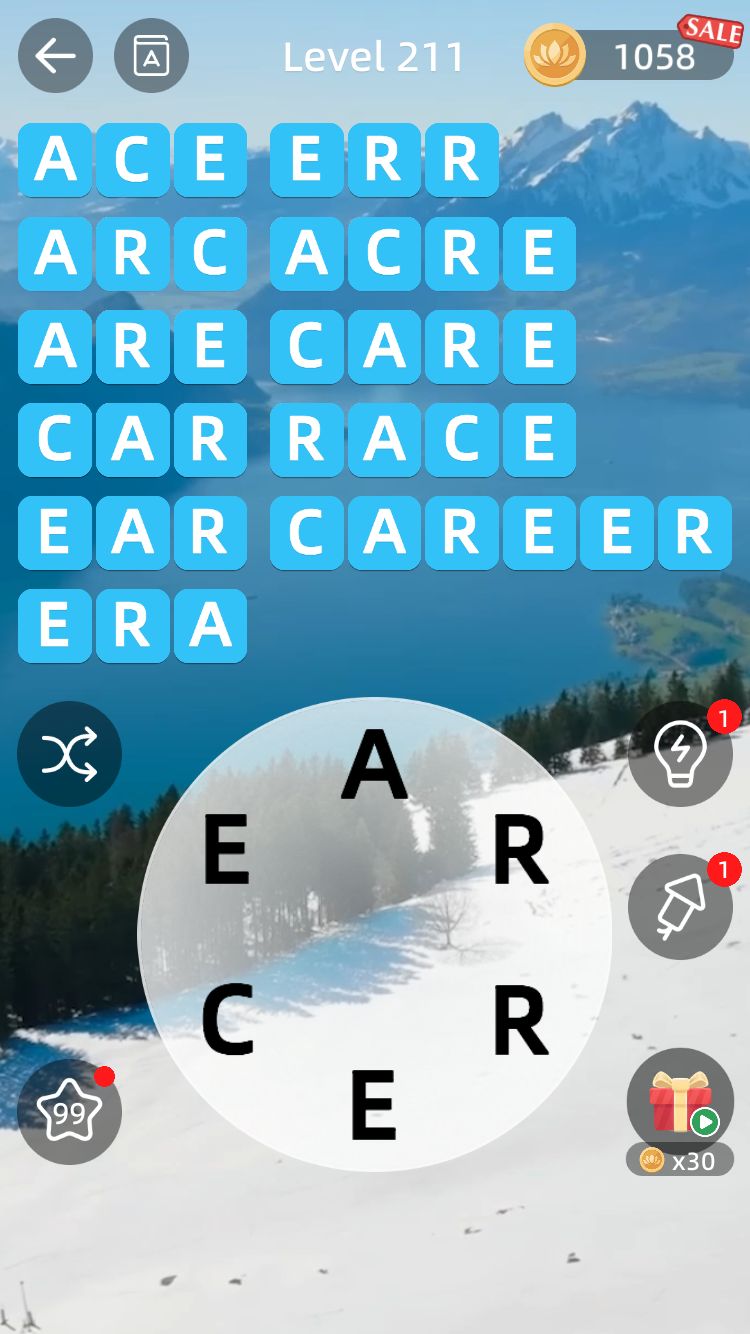
Task: Use the lightbulb hint
Action: click(x=680, y=754)
